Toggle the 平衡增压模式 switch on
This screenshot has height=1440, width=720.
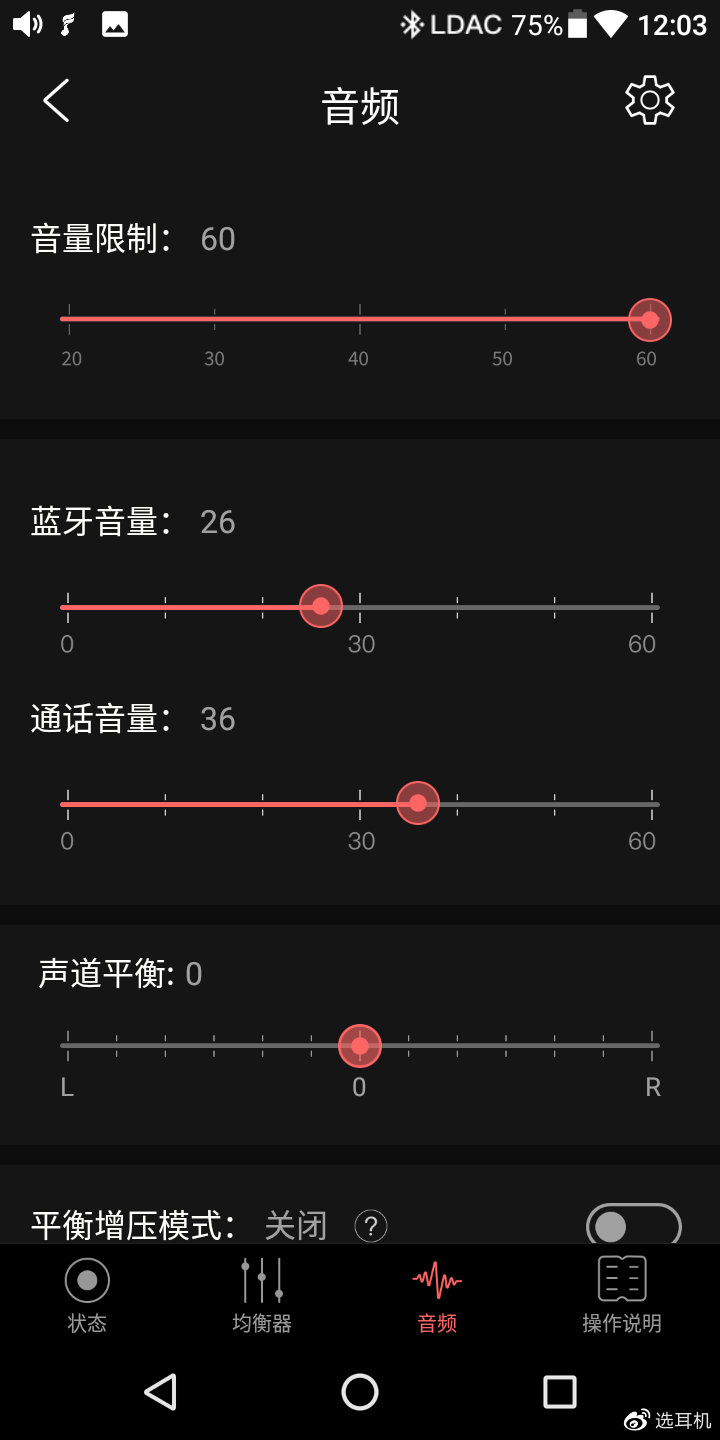point(633,1225)
